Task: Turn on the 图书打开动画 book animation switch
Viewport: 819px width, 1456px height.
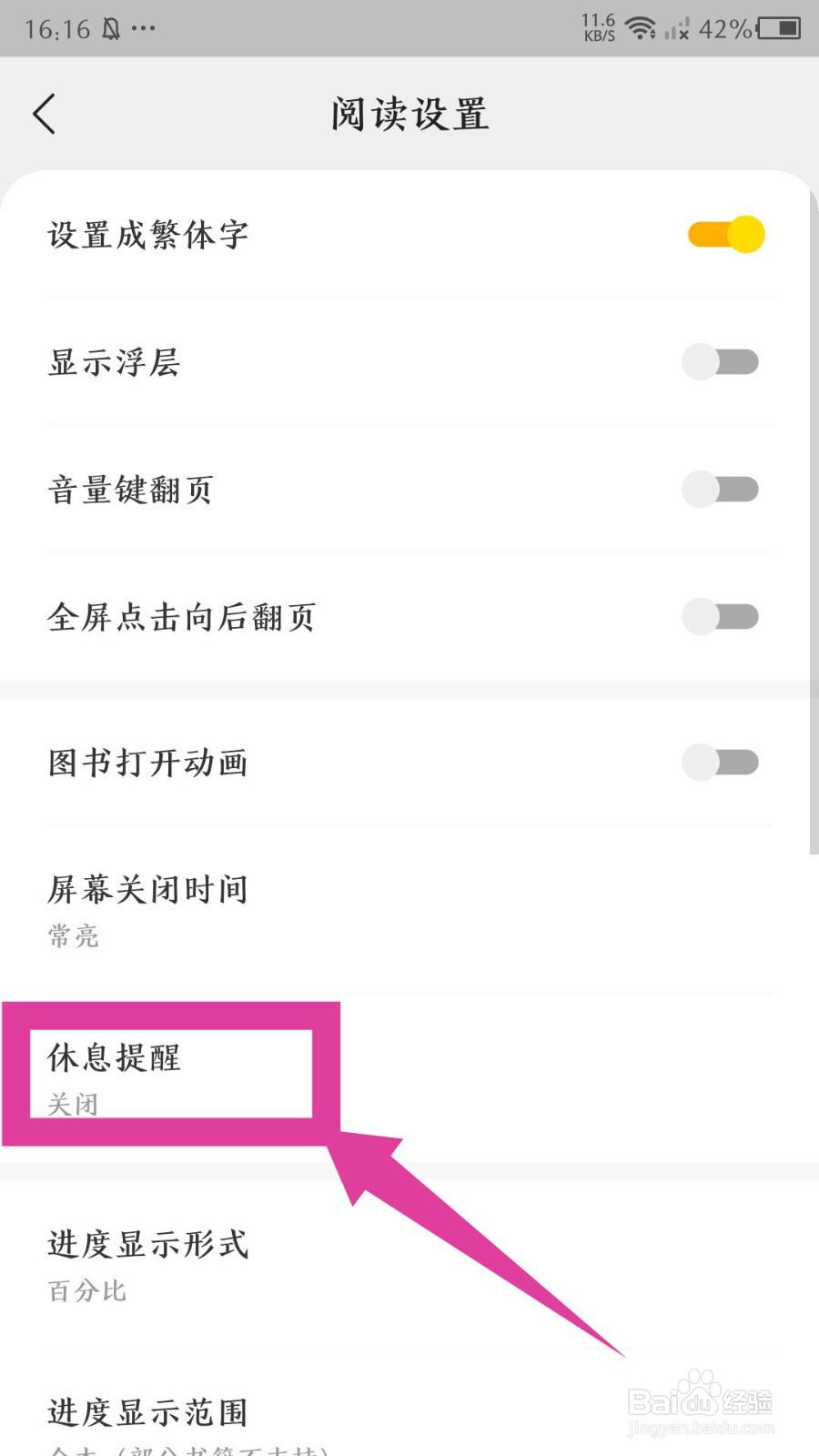Action: click(721, 763)
